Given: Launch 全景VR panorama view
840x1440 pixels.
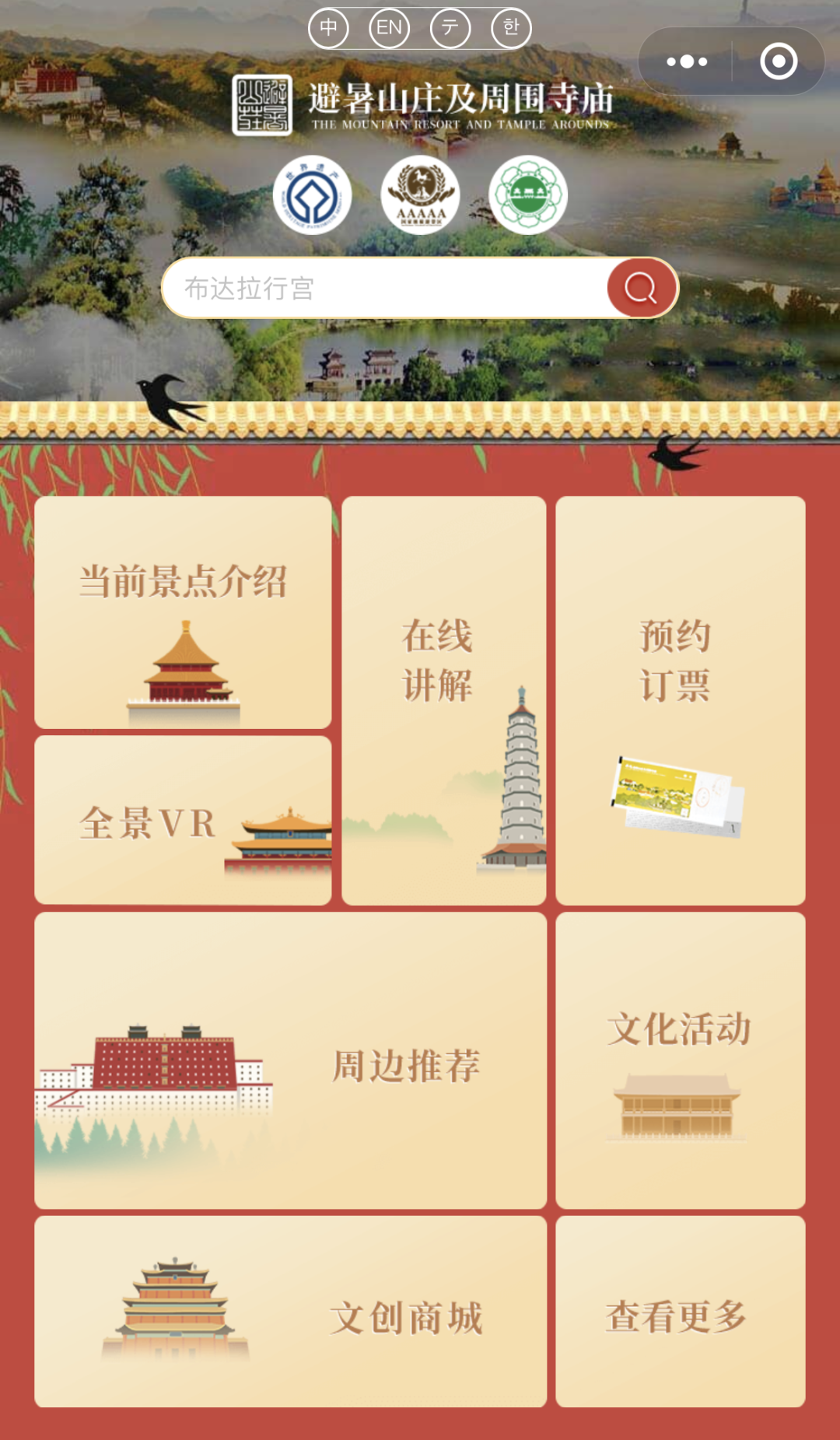Looking at the screenshot, I should [x=183, y=821].
